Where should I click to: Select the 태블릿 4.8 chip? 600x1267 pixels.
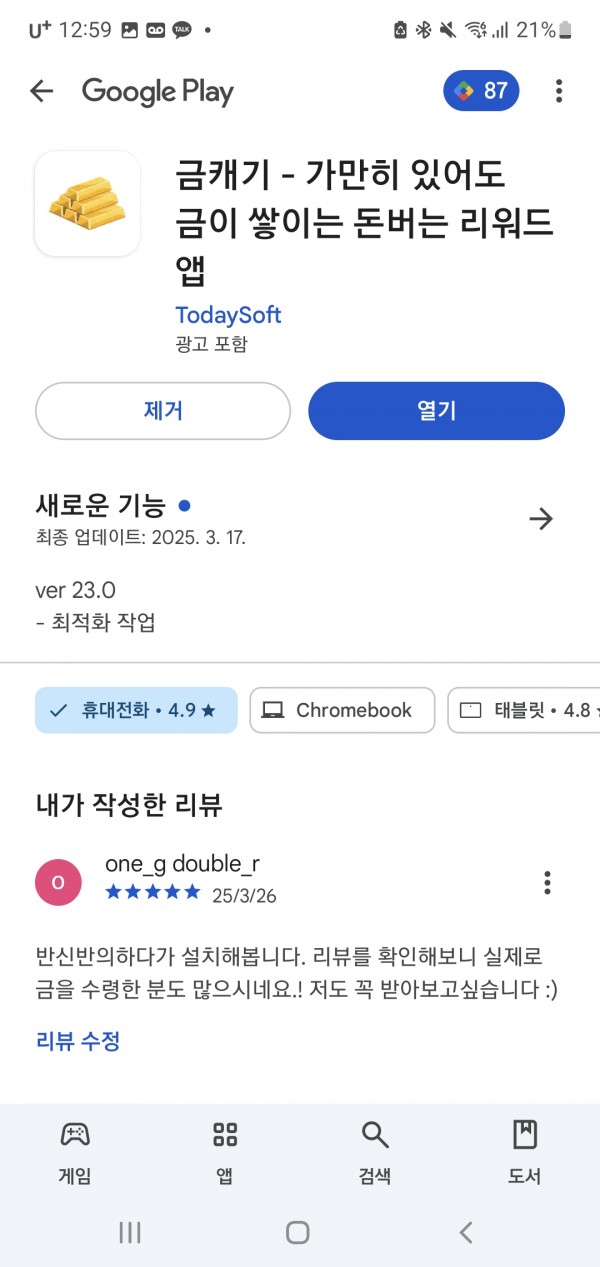click(x=524, y=710)
